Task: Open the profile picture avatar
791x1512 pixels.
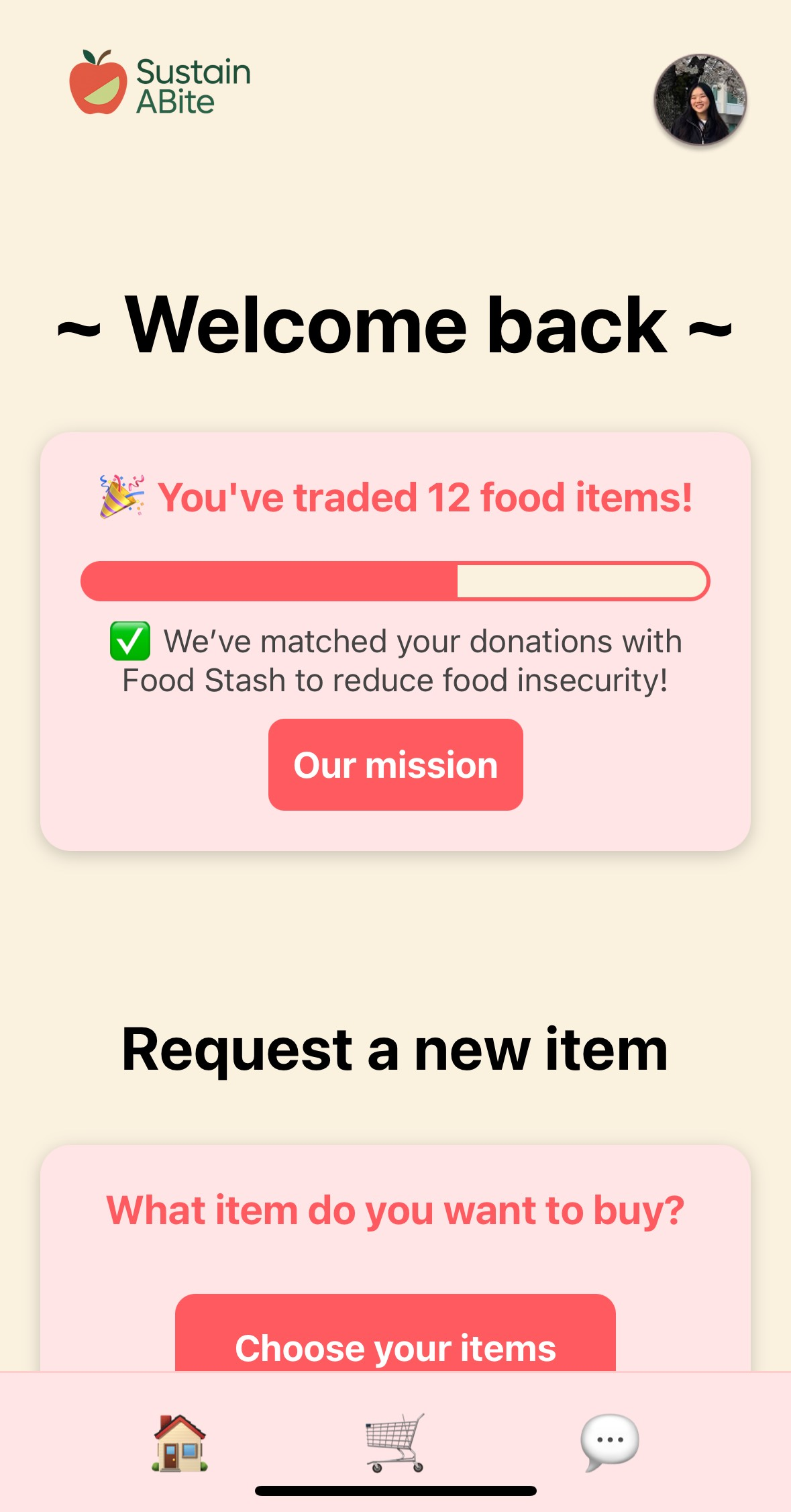Action: click(x=700, y=99)
